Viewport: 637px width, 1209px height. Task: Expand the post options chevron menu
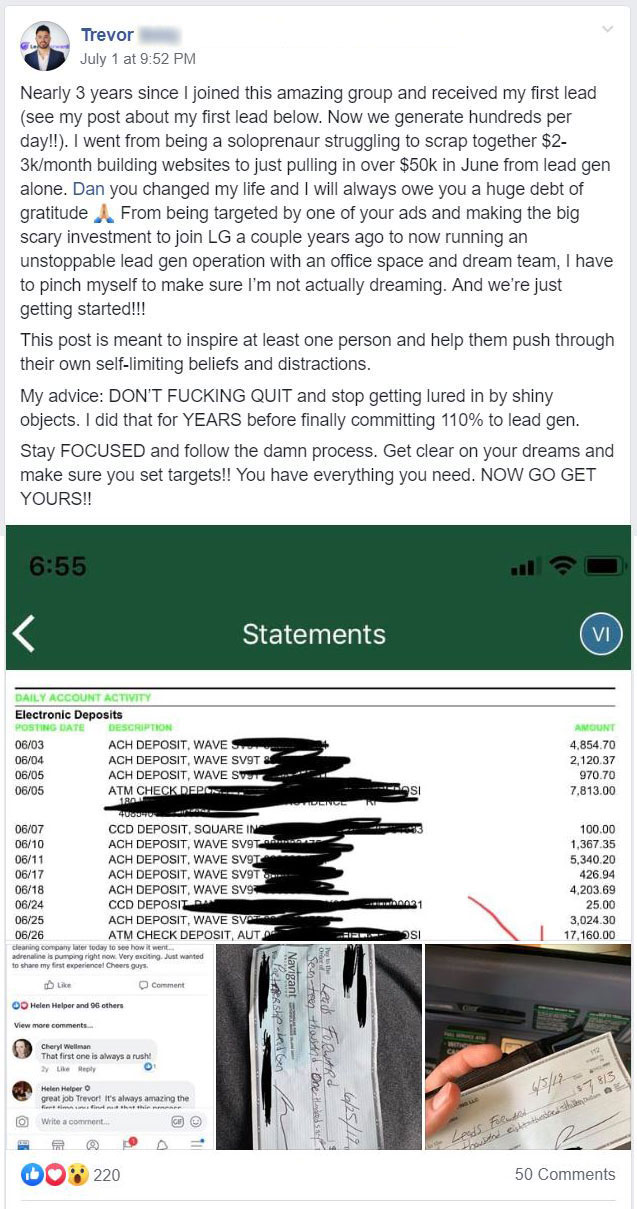(x=606, y=30)
